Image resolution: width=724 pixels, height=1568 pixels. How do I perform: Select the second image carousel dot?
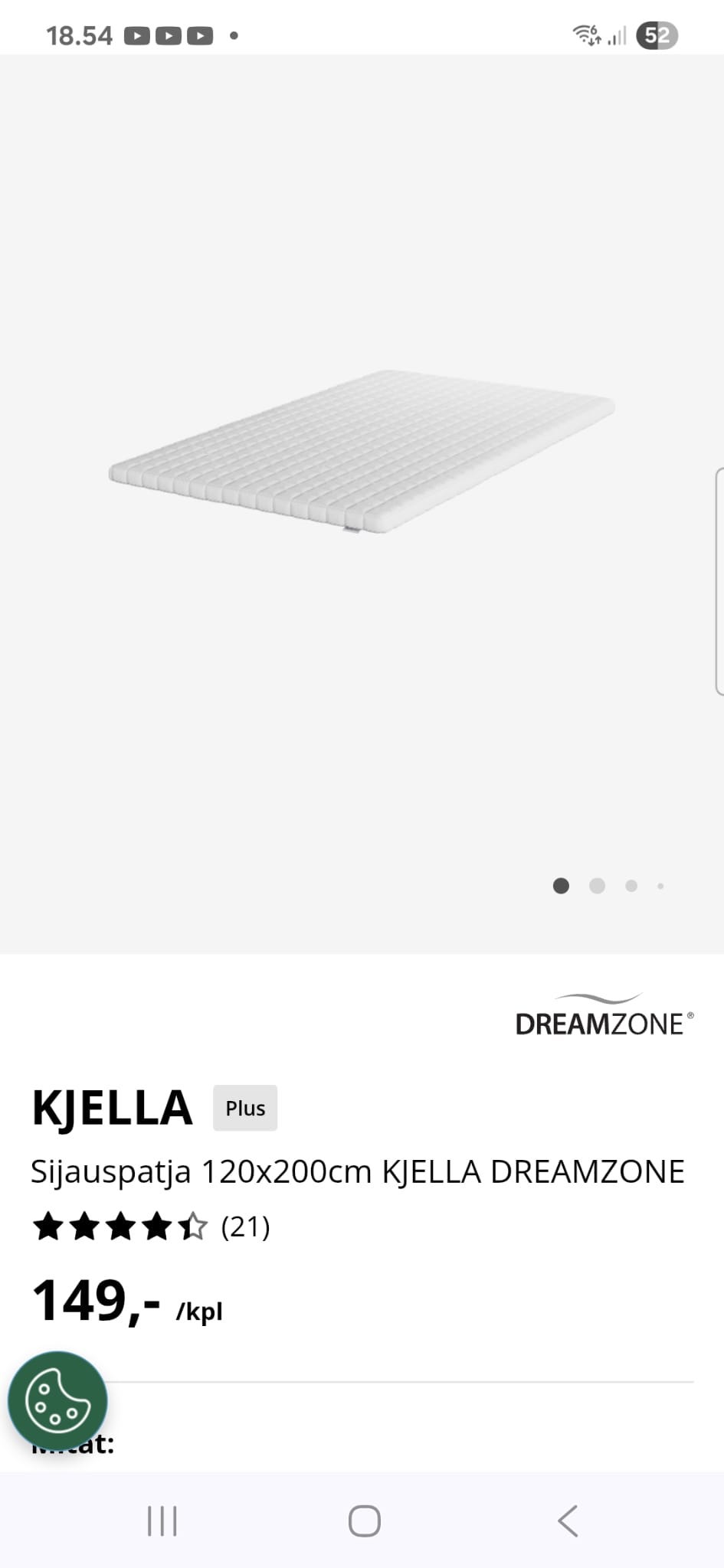click(597, 886)
